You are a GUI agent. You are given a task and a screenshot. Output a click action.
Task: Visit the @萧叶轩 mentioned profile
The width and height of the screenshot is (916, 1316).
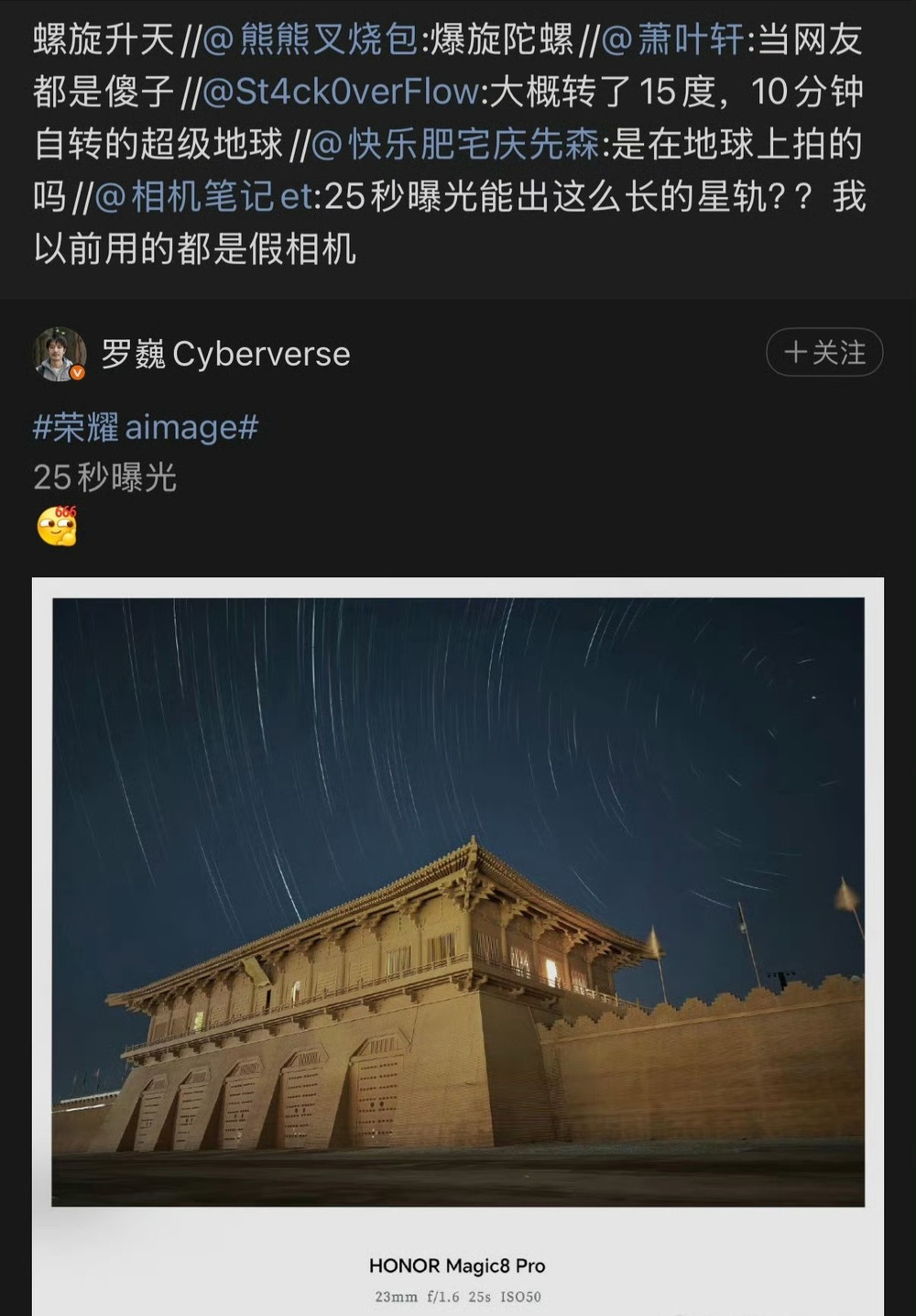[673, 39]
